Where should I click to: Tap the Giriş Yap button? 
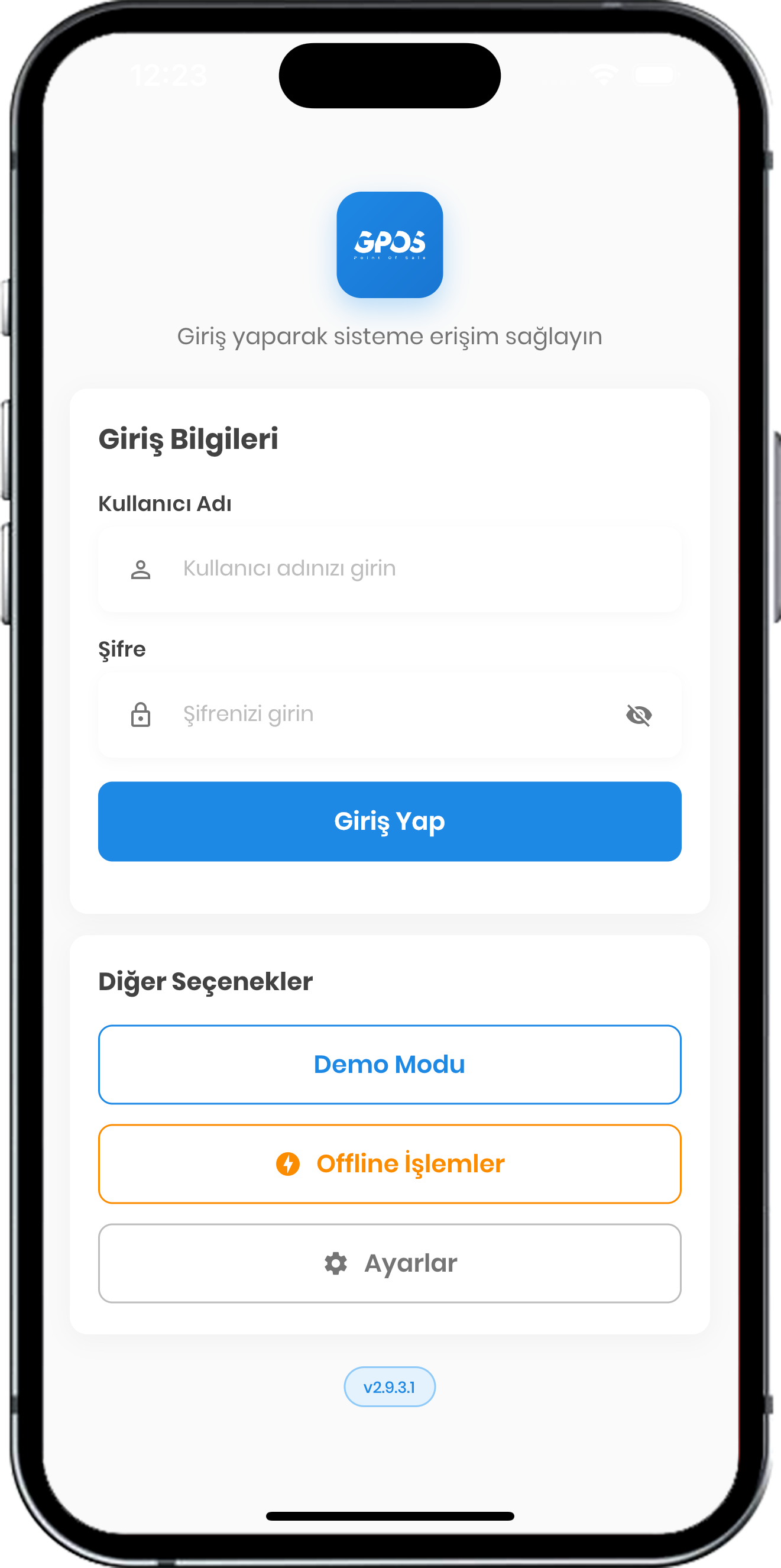pyautogui.click(x=389, y=821)
